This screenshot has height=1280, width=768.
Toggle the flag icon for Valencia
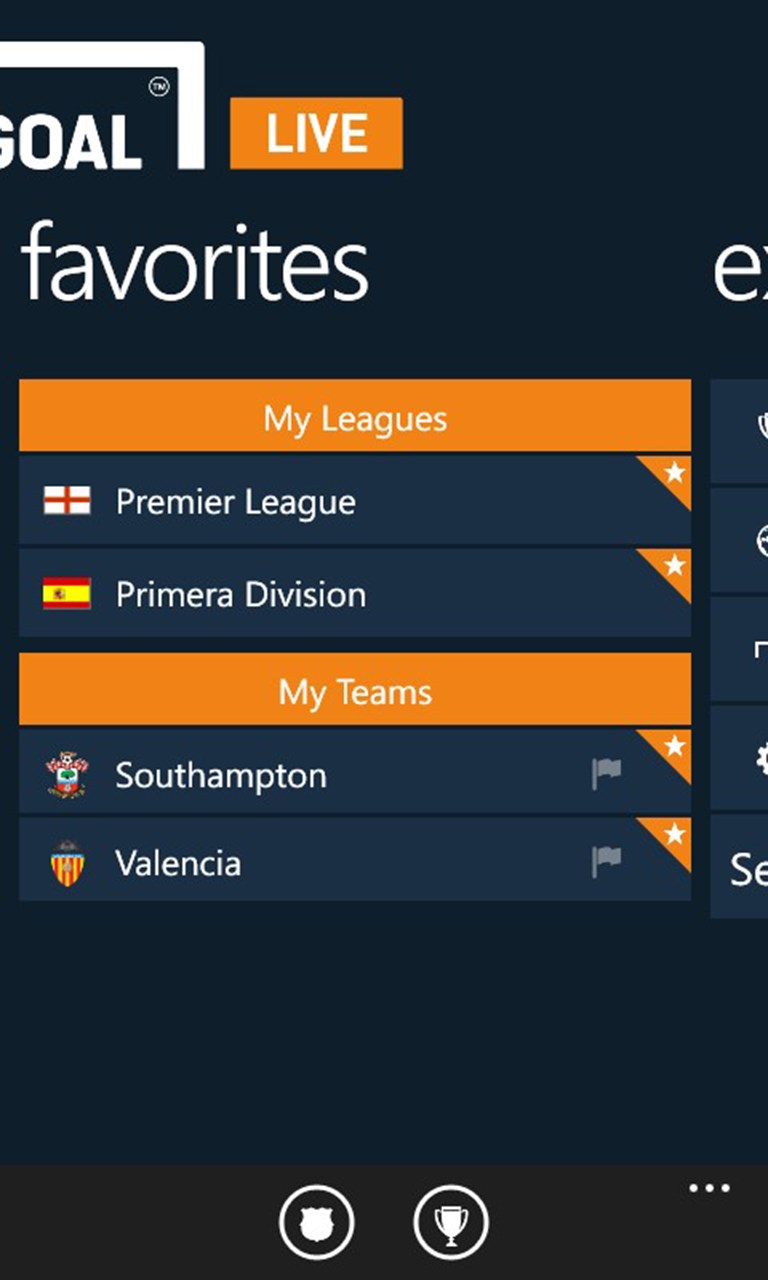tap(606, 860)
